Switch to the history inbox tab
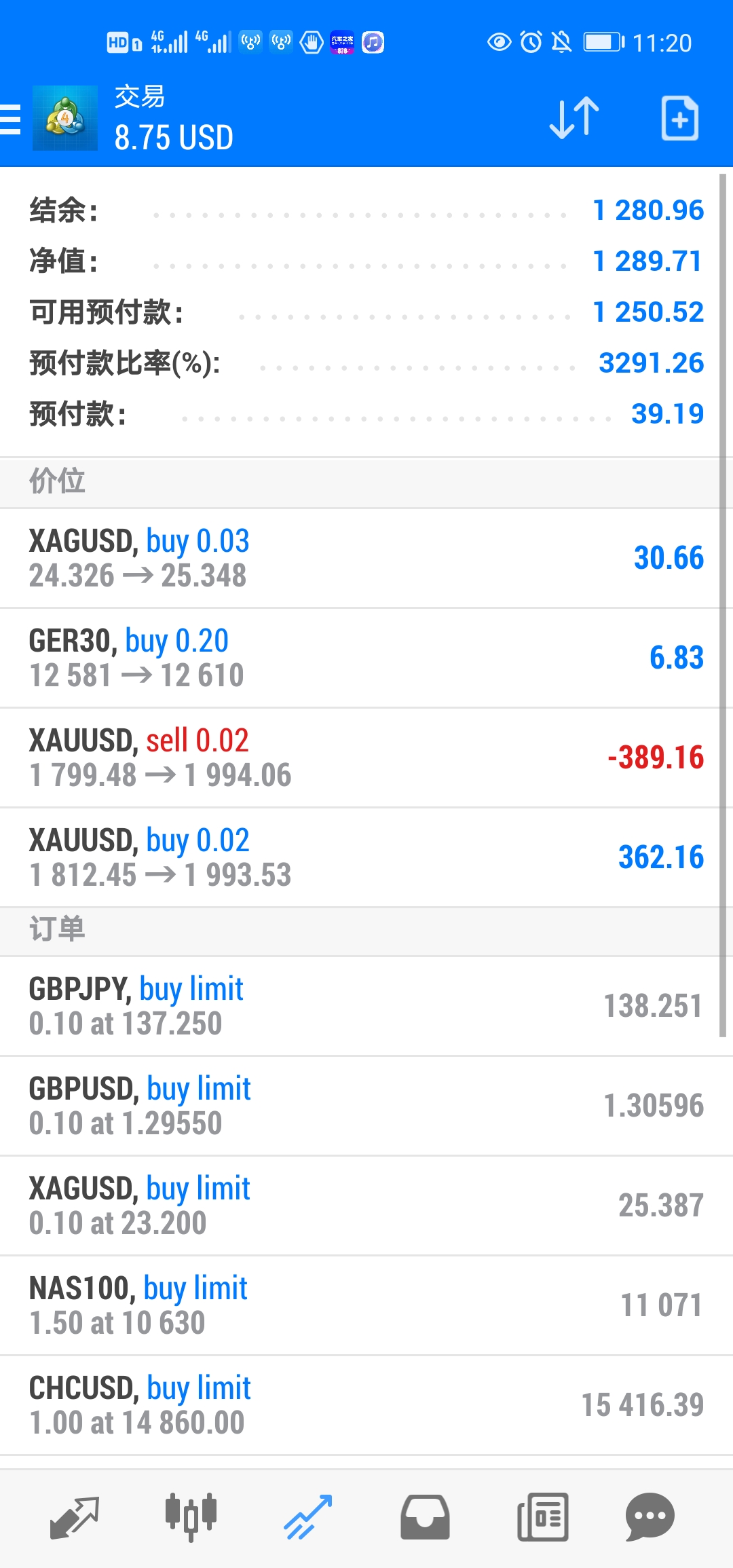Screen dimensions: 733x1568 (x=425, y=1517)
